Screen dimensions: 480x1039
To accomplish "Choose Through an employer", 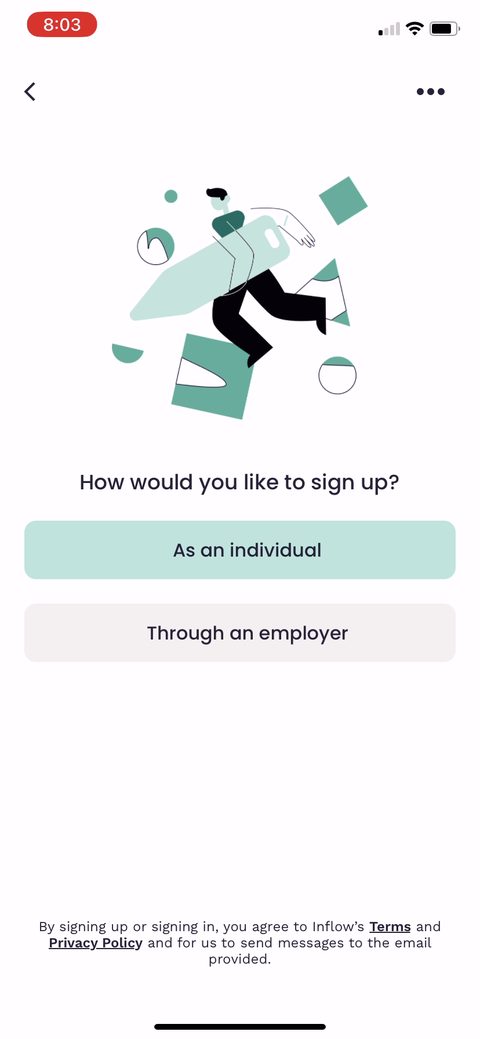I will [x=240, y=633].
